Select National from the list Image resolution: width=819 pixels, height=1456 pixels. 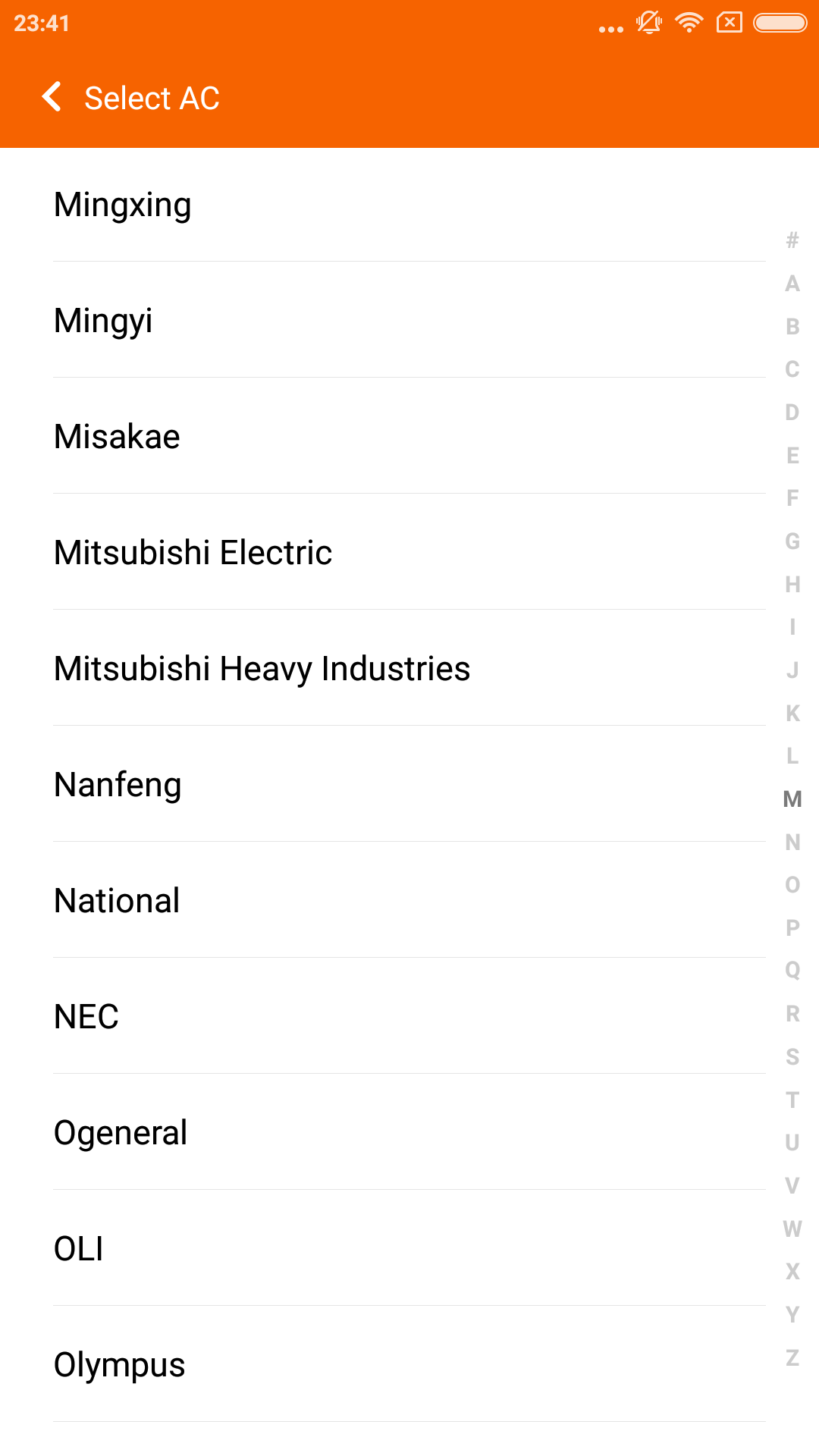[x=409, y=900]
